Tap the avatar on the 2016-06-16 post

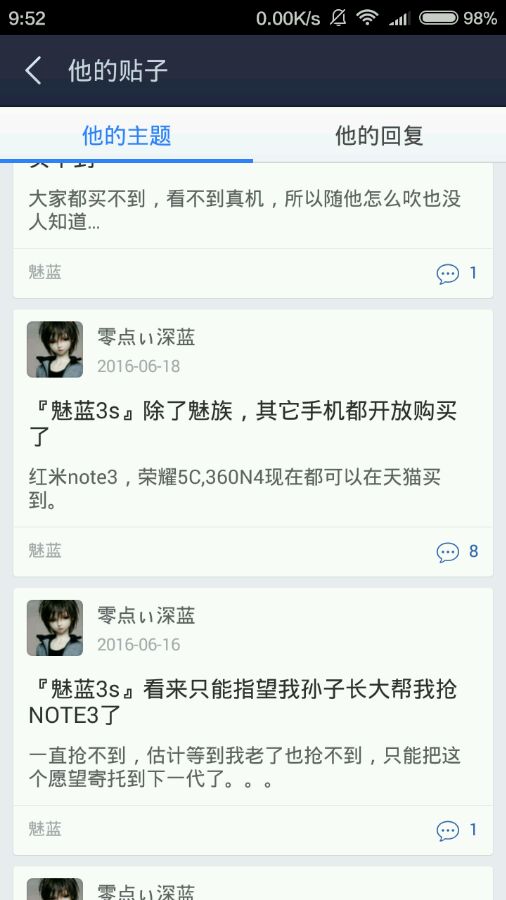[x=55, y=628]
